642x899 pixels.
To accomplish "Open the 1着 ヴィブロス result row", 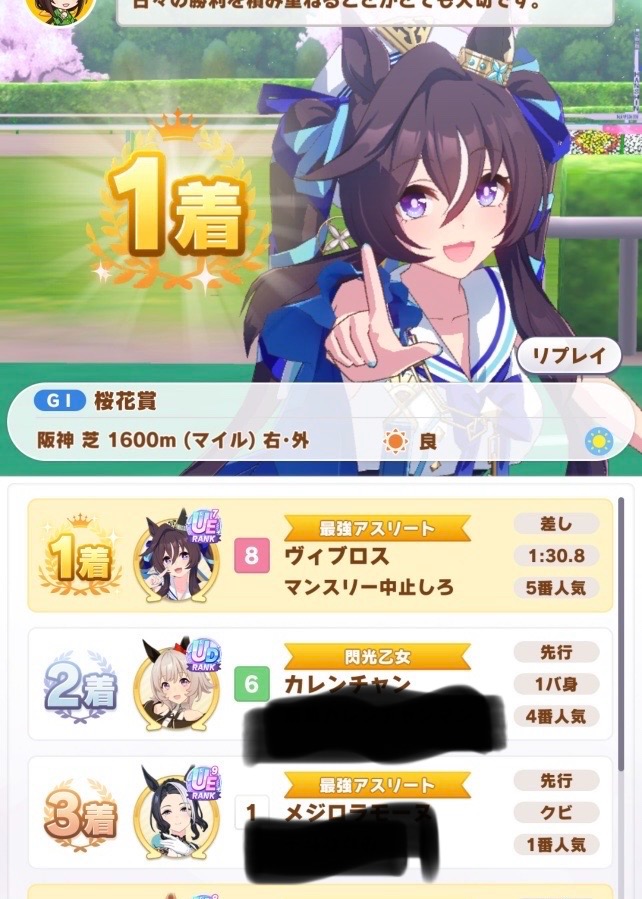I will (x=320, y=555).
